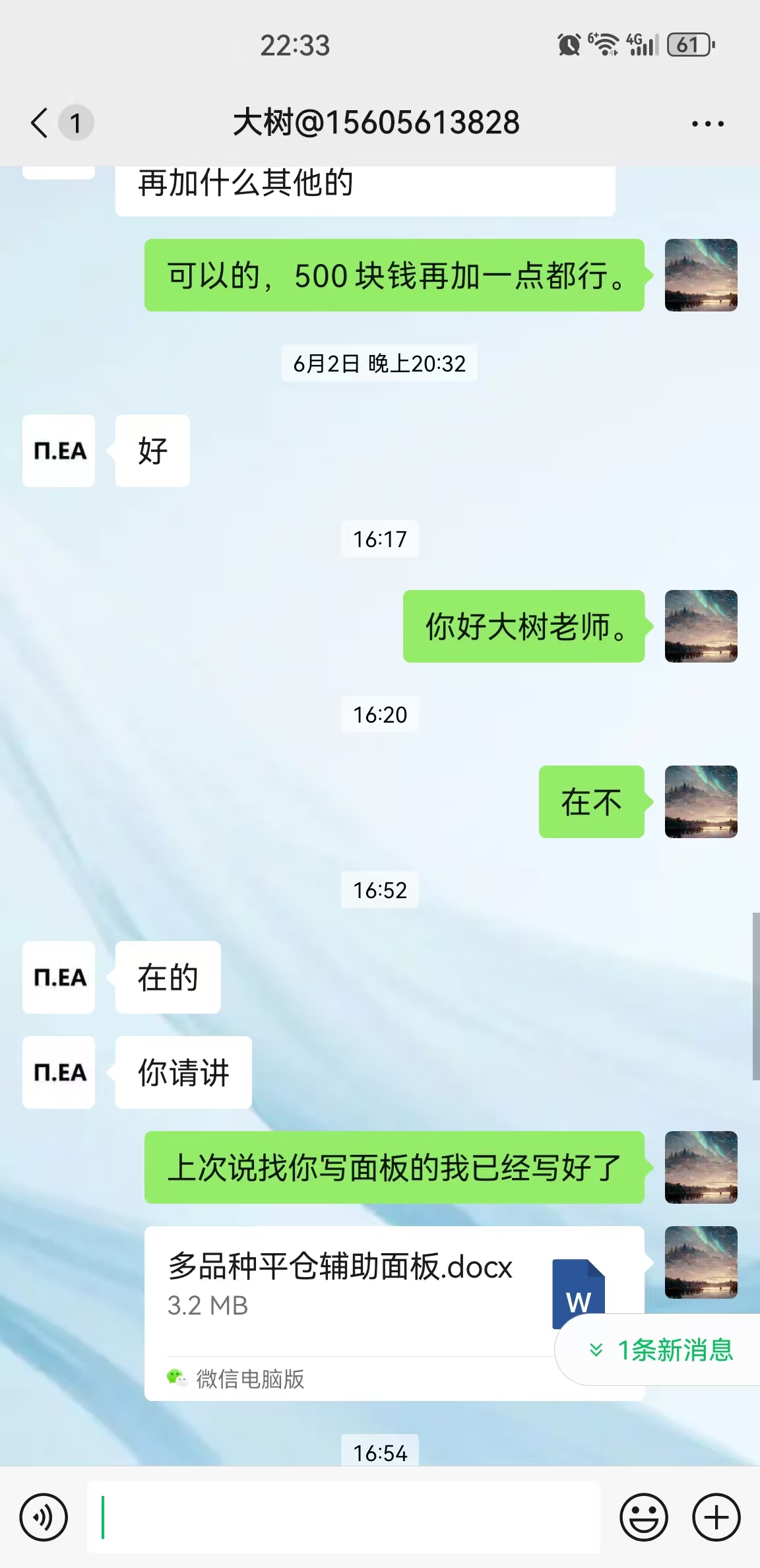760x1568 pixels.
Task: Tap the 在不 message bubble
Action: (x=591, y=802)
